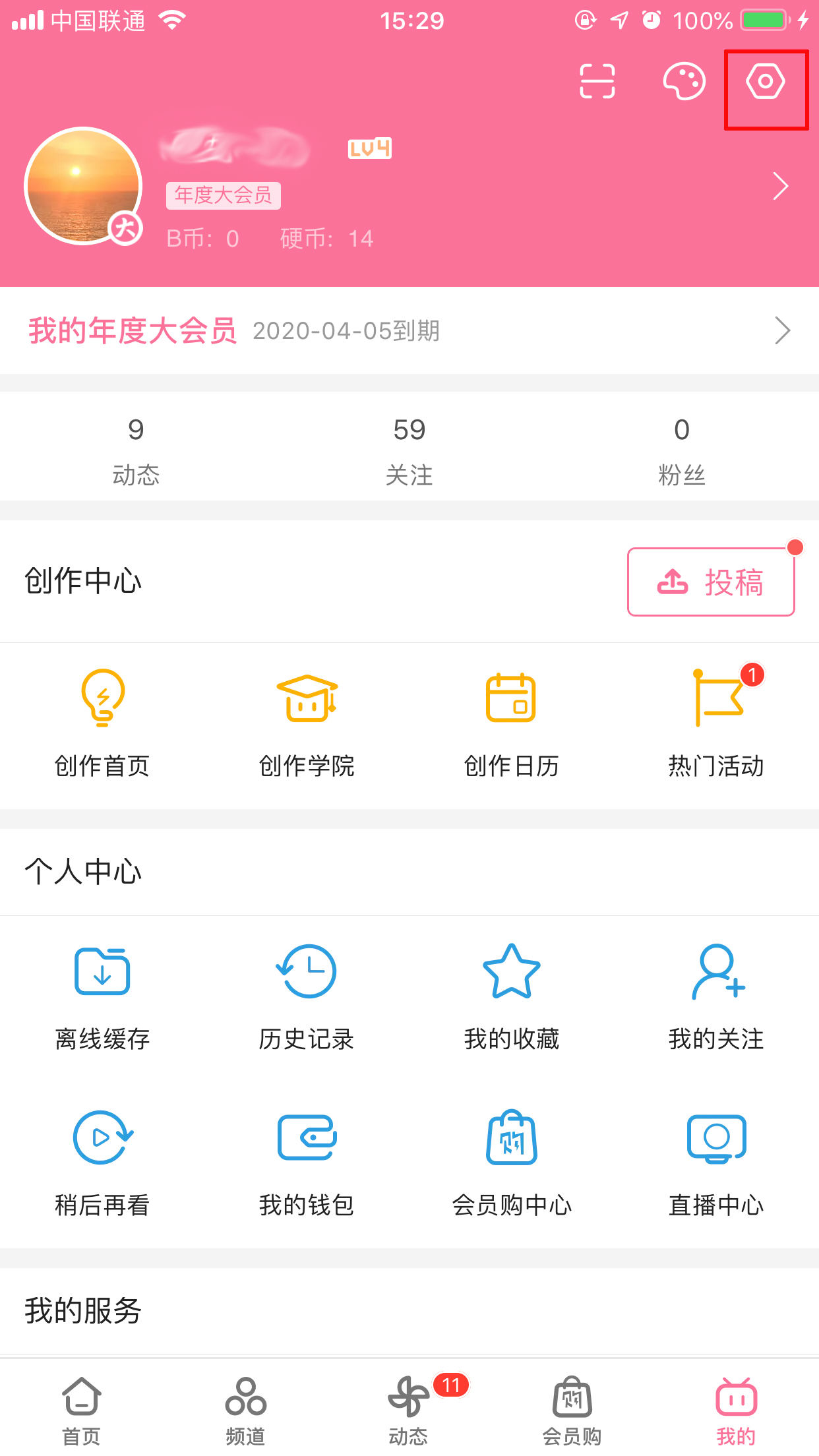The image size is (819, 1456).
Task: Click the 投稿 upload button
Action: [711, 583]
